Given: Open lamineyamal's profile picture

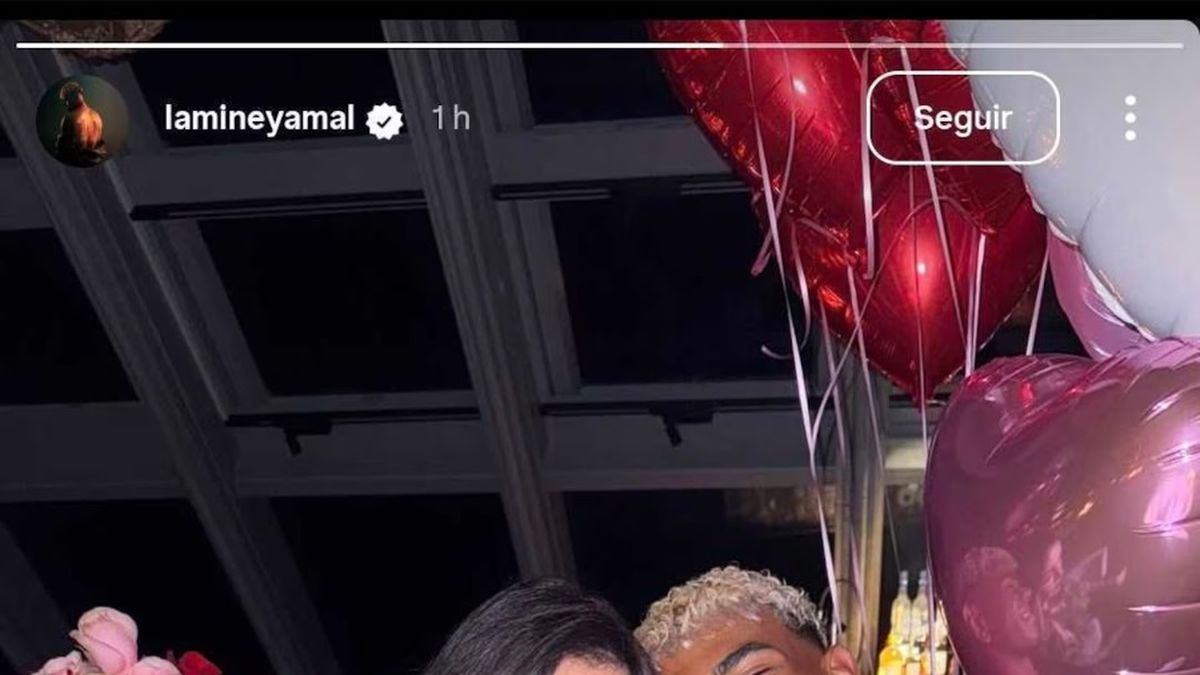Looking at the screenshot, I should [x=82, y=120].
